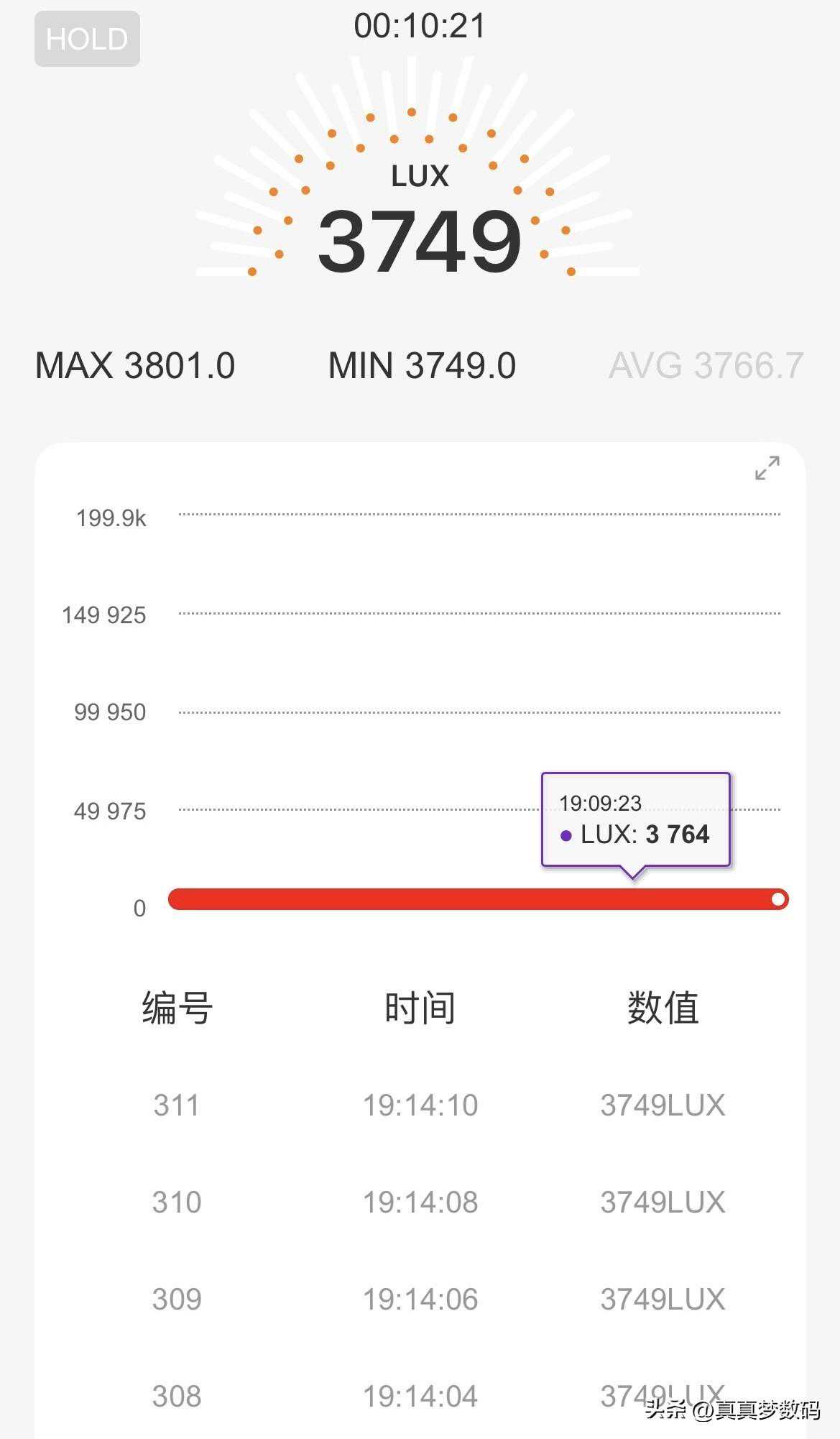The image size is (840, 1439).
Task: Expand the LUX chart to fullscreen
Action: [767, 468]
